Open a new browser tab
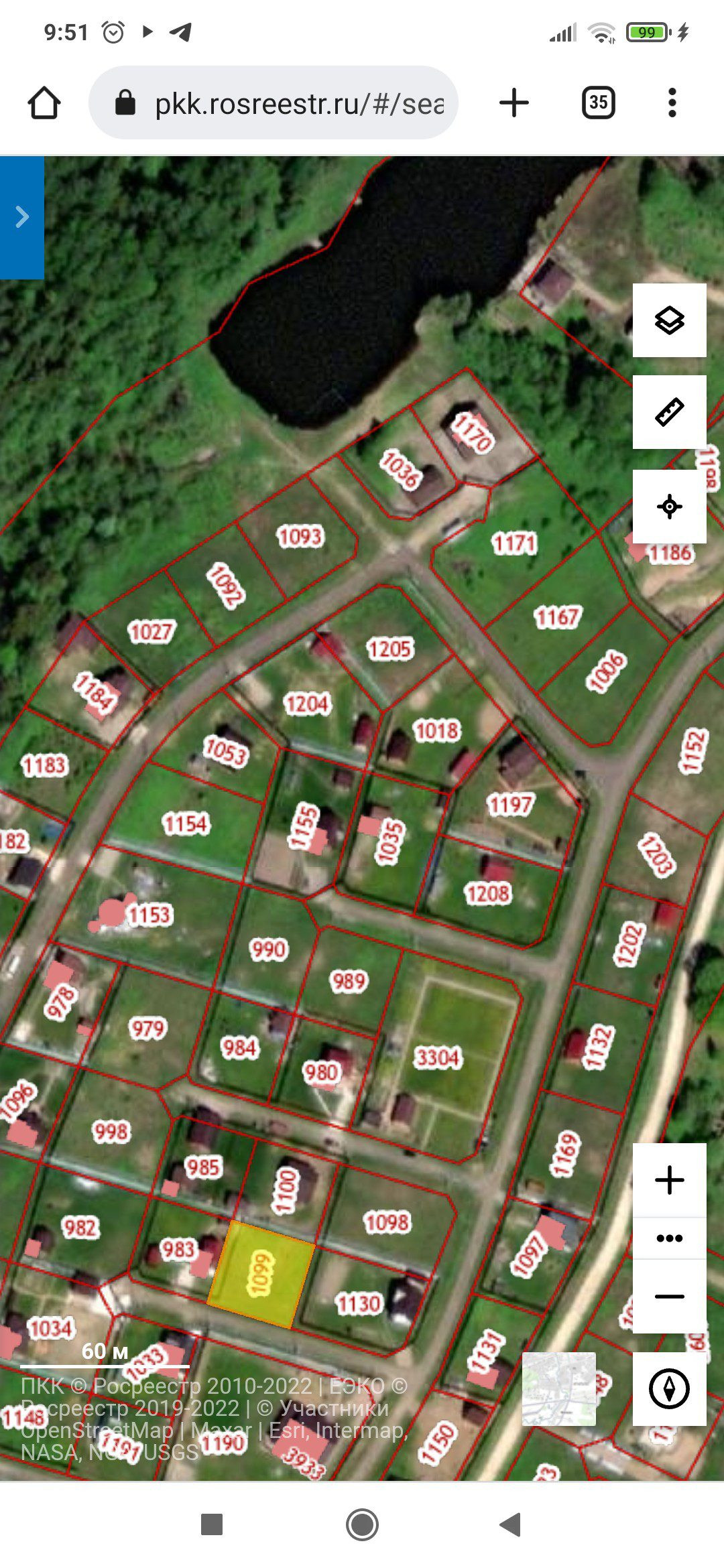Image resolution: width=724 pixels, height=1568 pixels. 514,103
